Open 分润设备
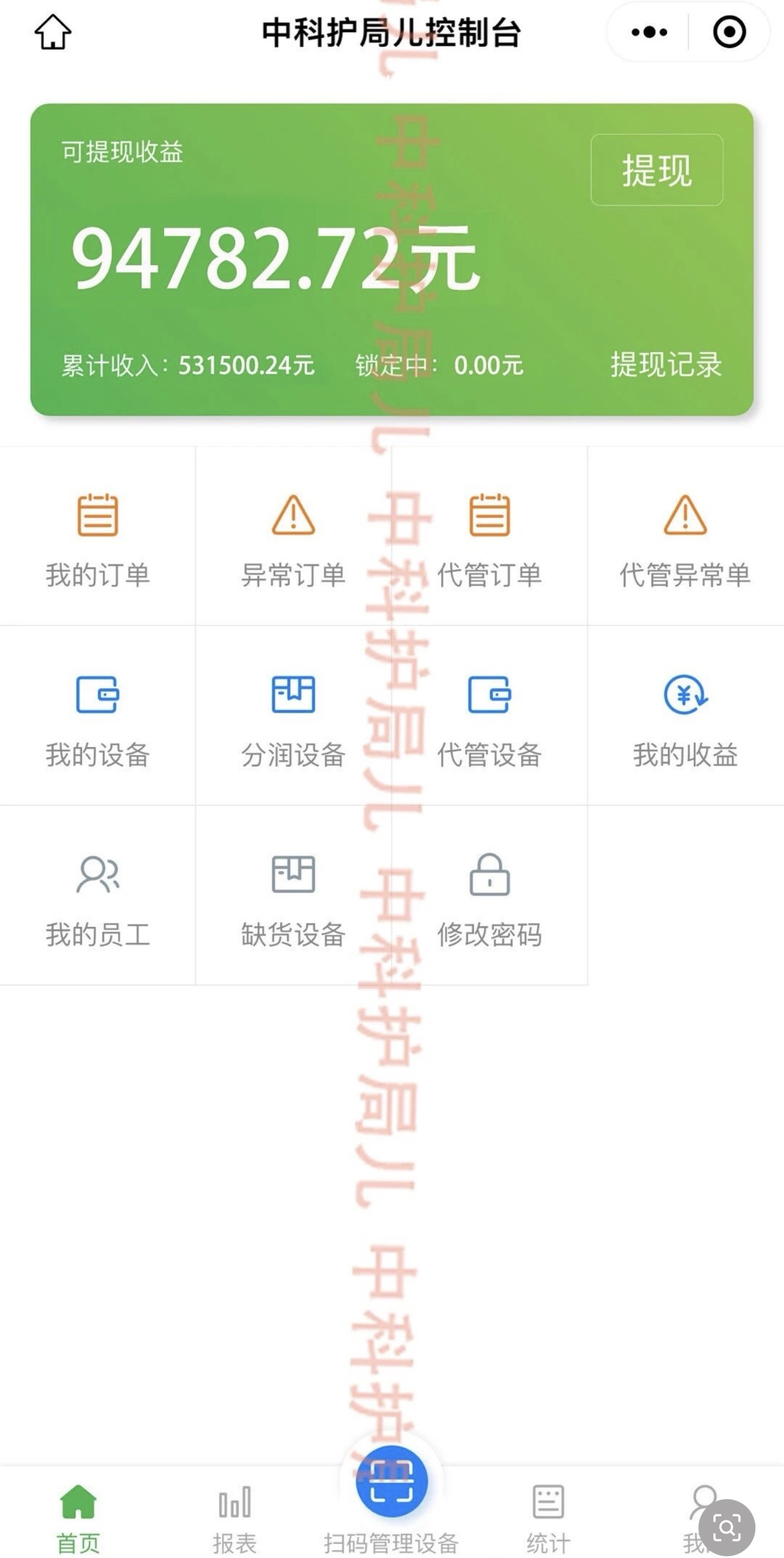Screen dimensions: 784x1558 coord(293,715)
